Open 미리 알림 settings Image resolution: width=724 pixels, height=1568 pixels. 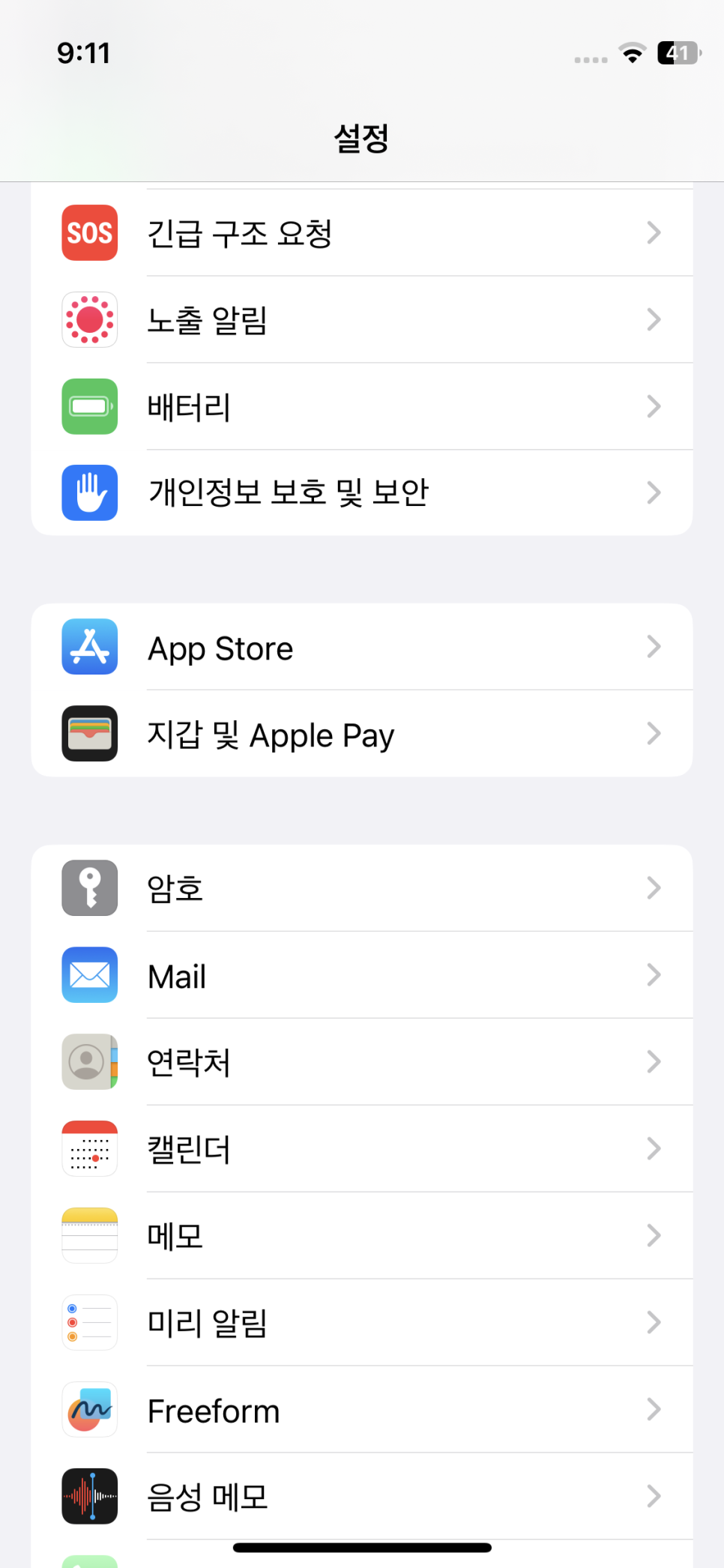coord(362,1323)
